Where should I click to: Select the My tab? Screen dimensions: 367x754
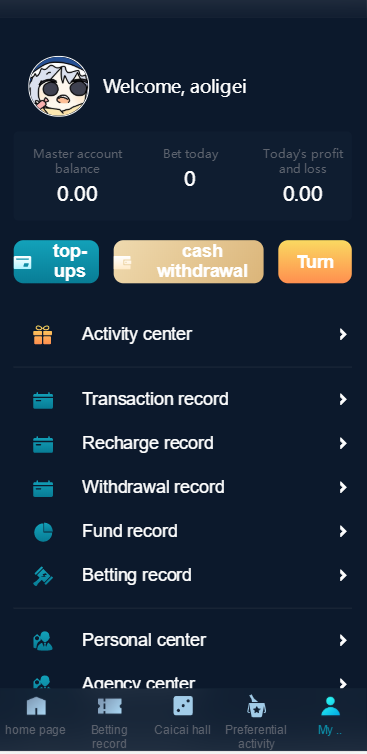coord(330,717)
